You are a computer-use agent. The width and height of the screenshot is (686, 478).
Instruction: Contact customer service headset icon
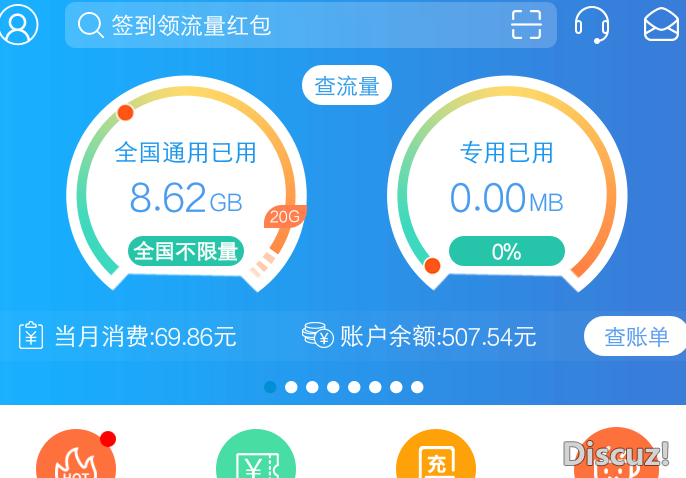592,24
